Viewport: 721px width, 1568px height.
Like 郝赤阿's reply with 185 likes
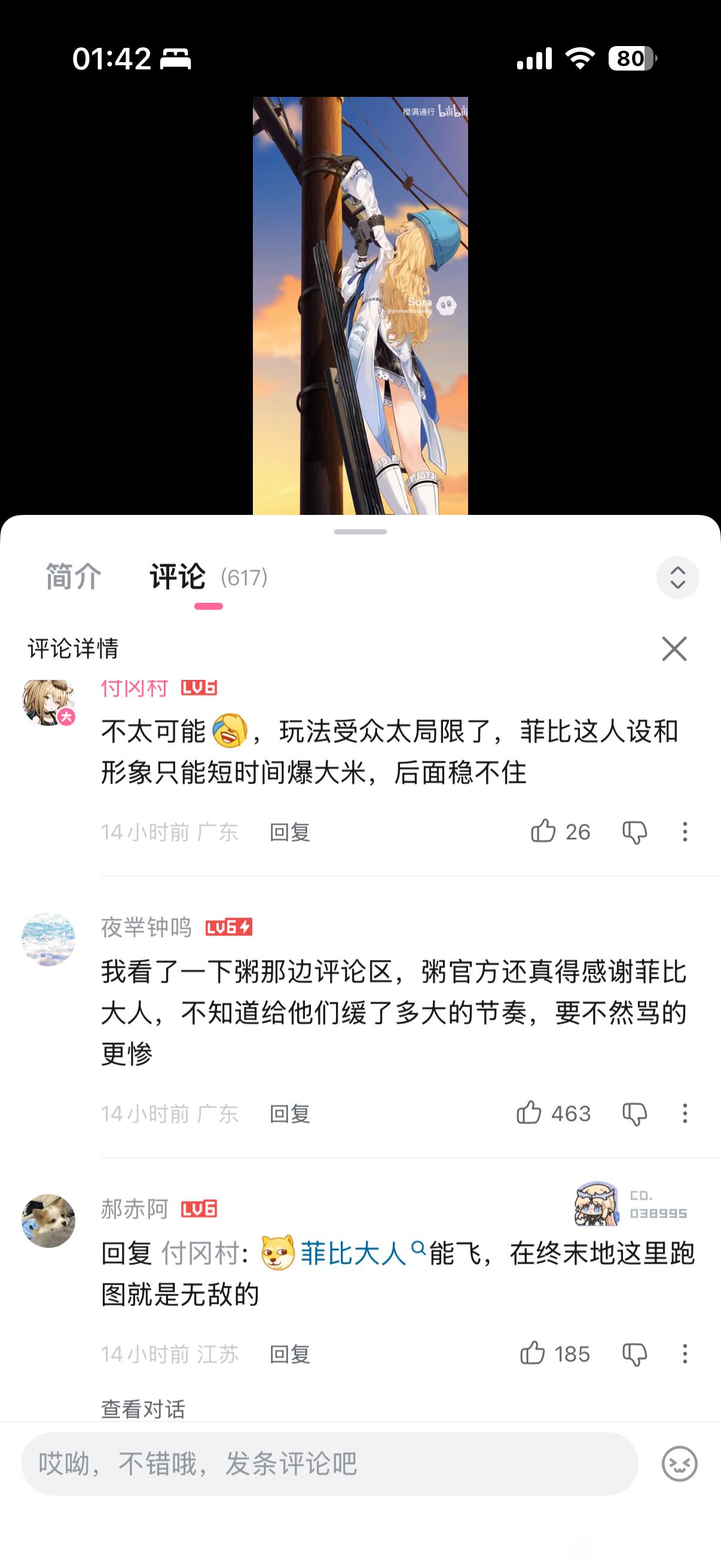(533, 1354)
